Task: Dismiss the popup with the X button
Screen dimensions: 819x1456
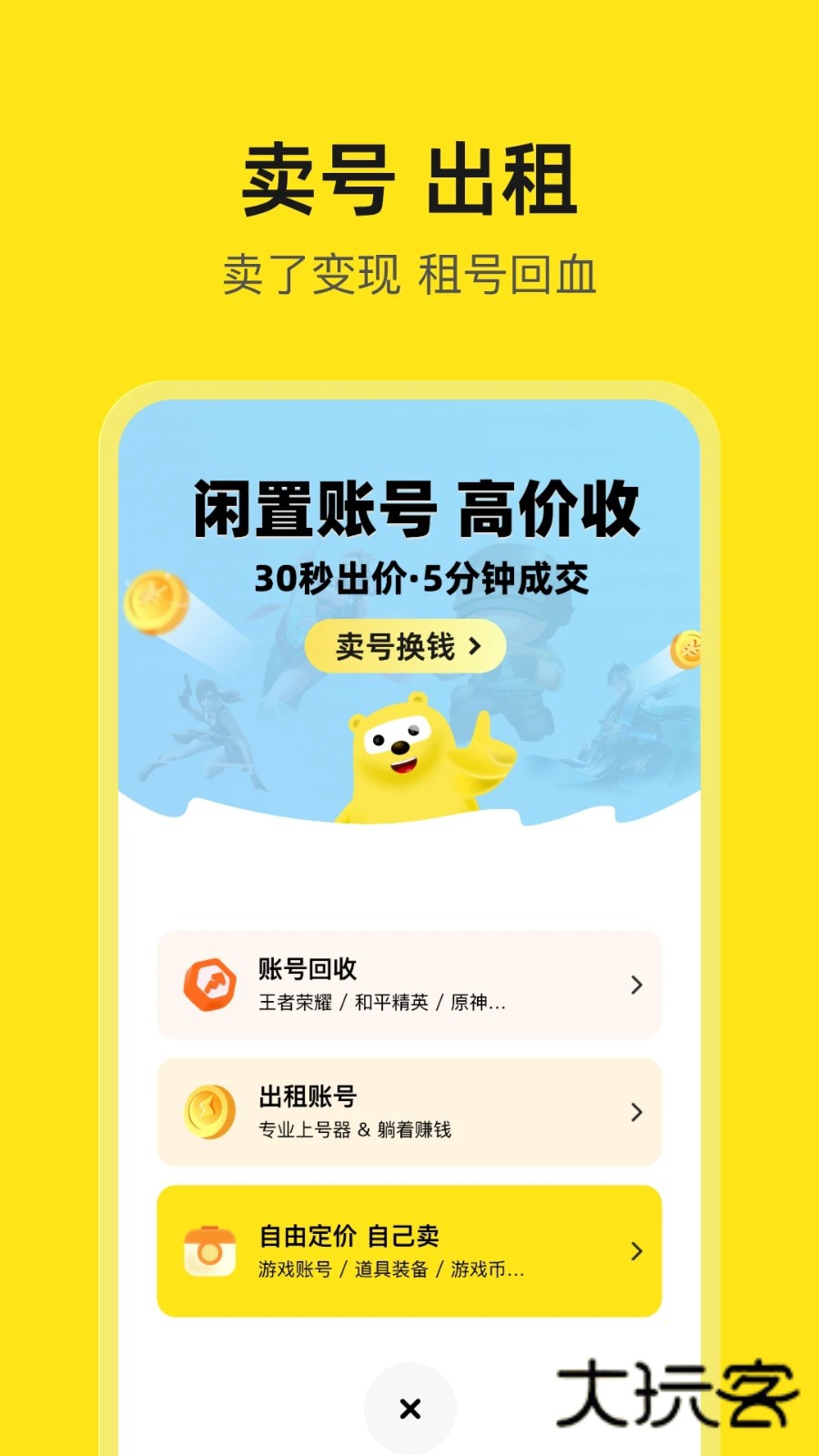Action: pos(409,1409)
